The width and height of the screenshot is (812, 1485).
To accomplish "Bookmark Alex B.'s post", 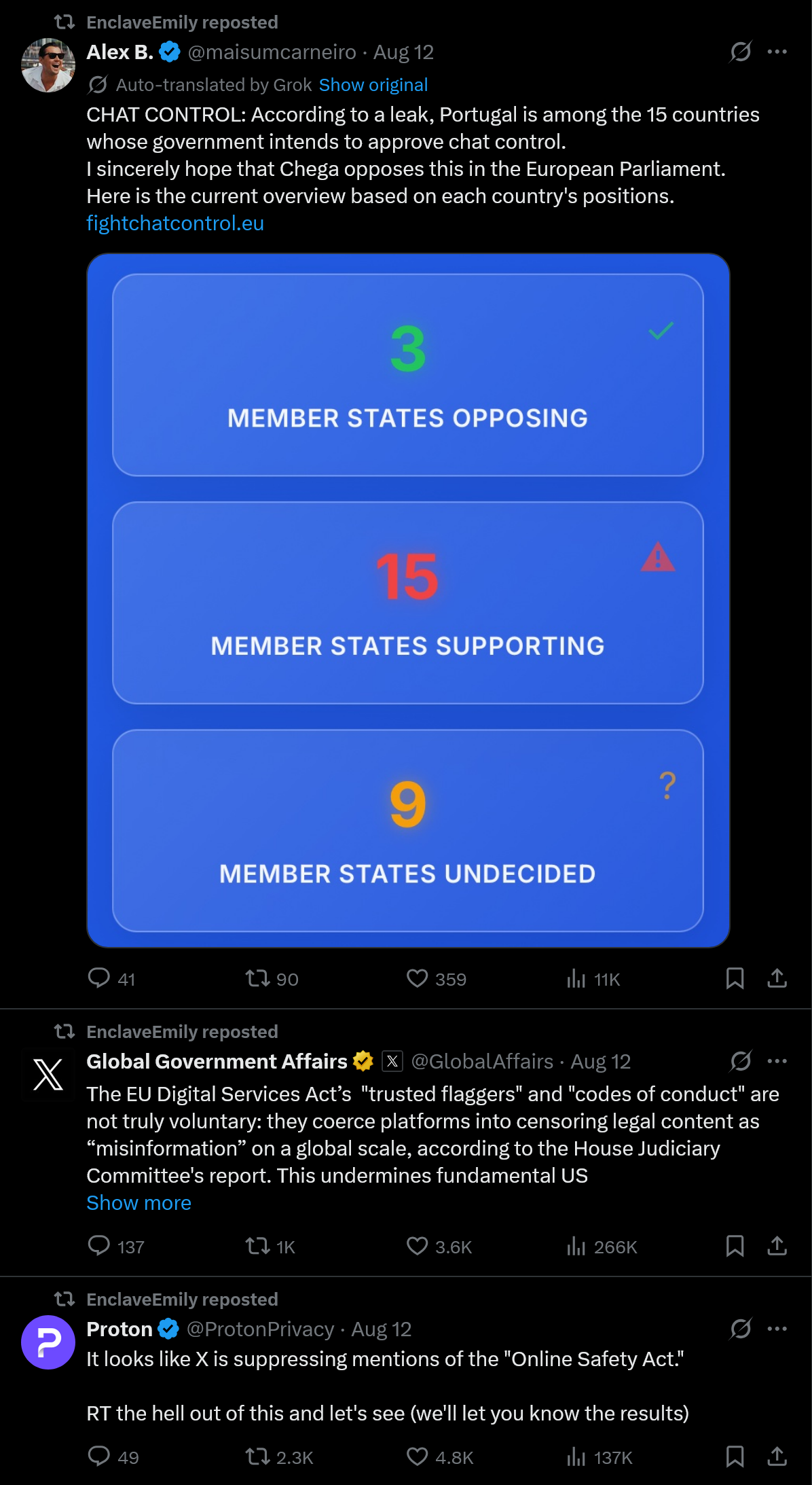I will (x=735, y=978).
